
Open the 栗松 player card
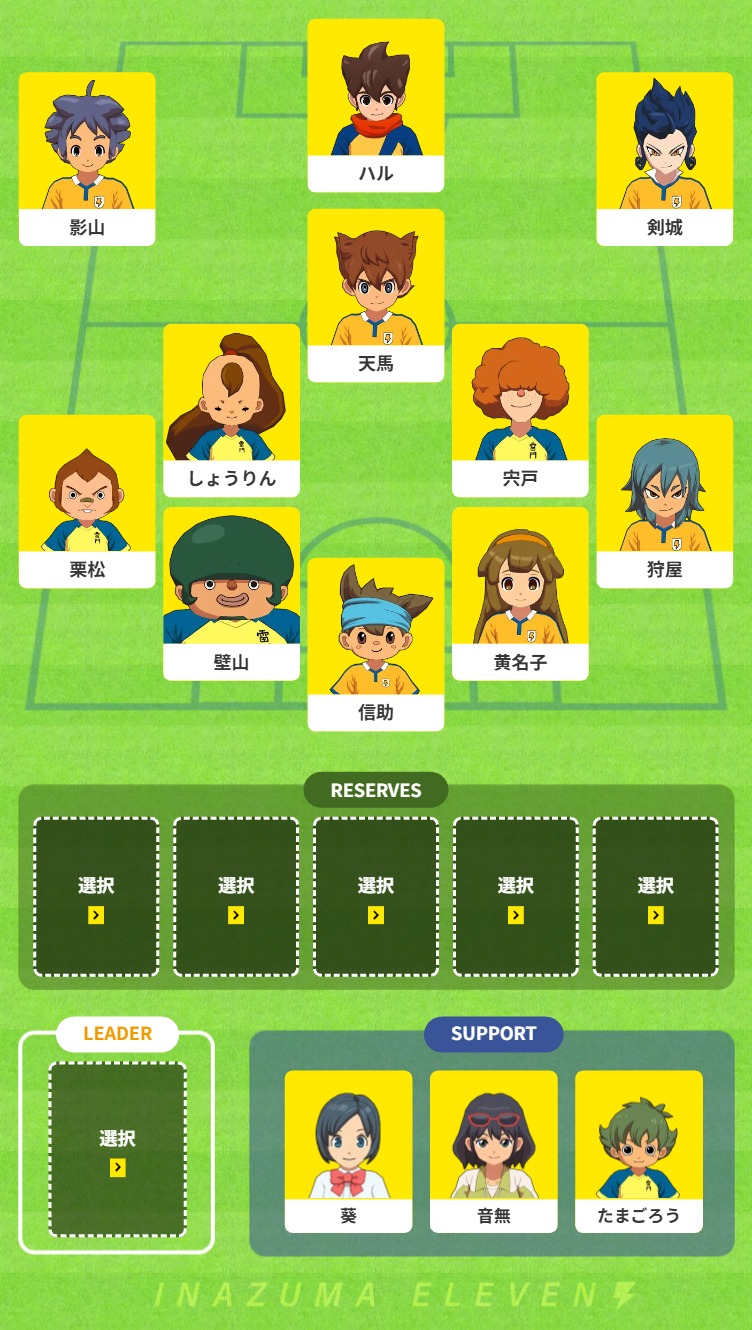pyautogui.click(x=87, y=500)
